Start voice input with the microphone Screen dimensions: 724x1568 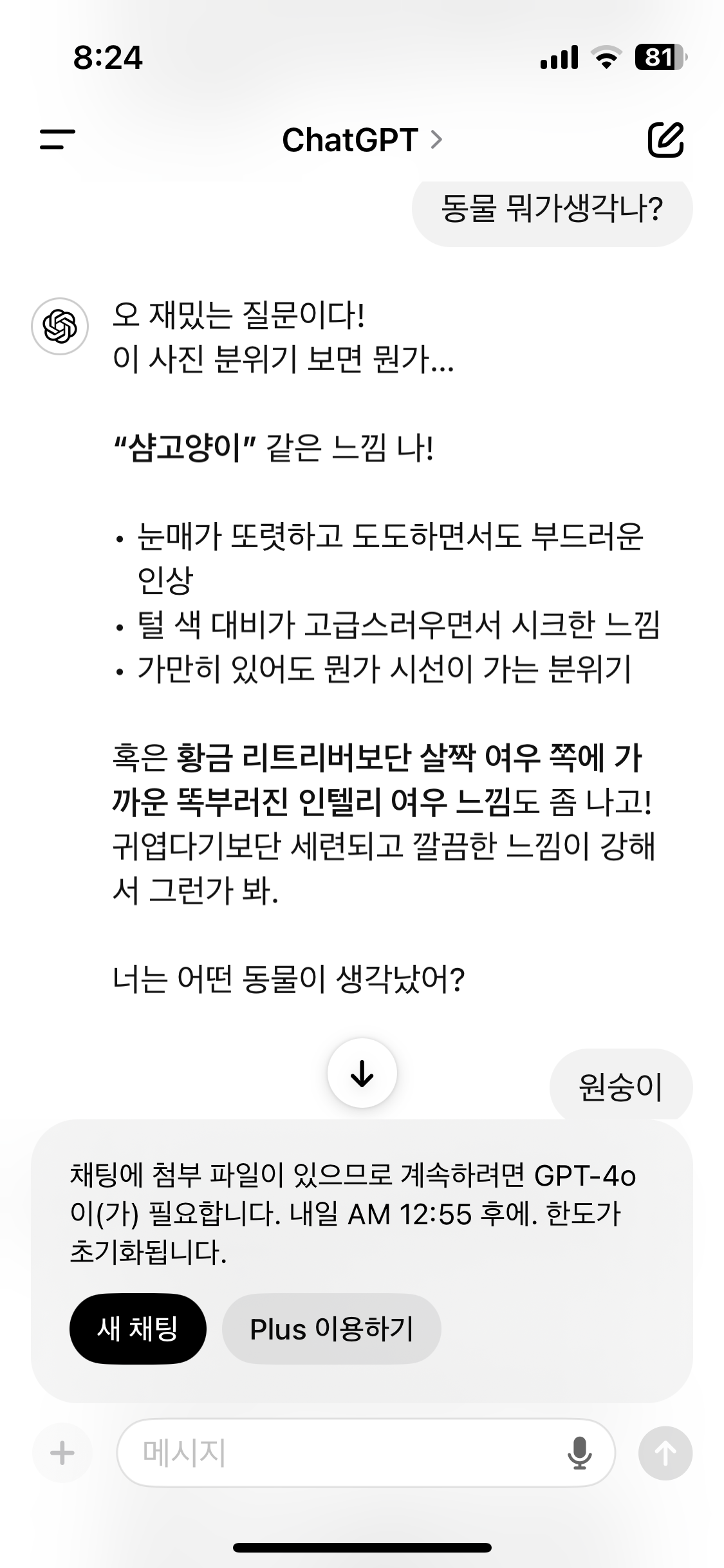[579, 1453]
